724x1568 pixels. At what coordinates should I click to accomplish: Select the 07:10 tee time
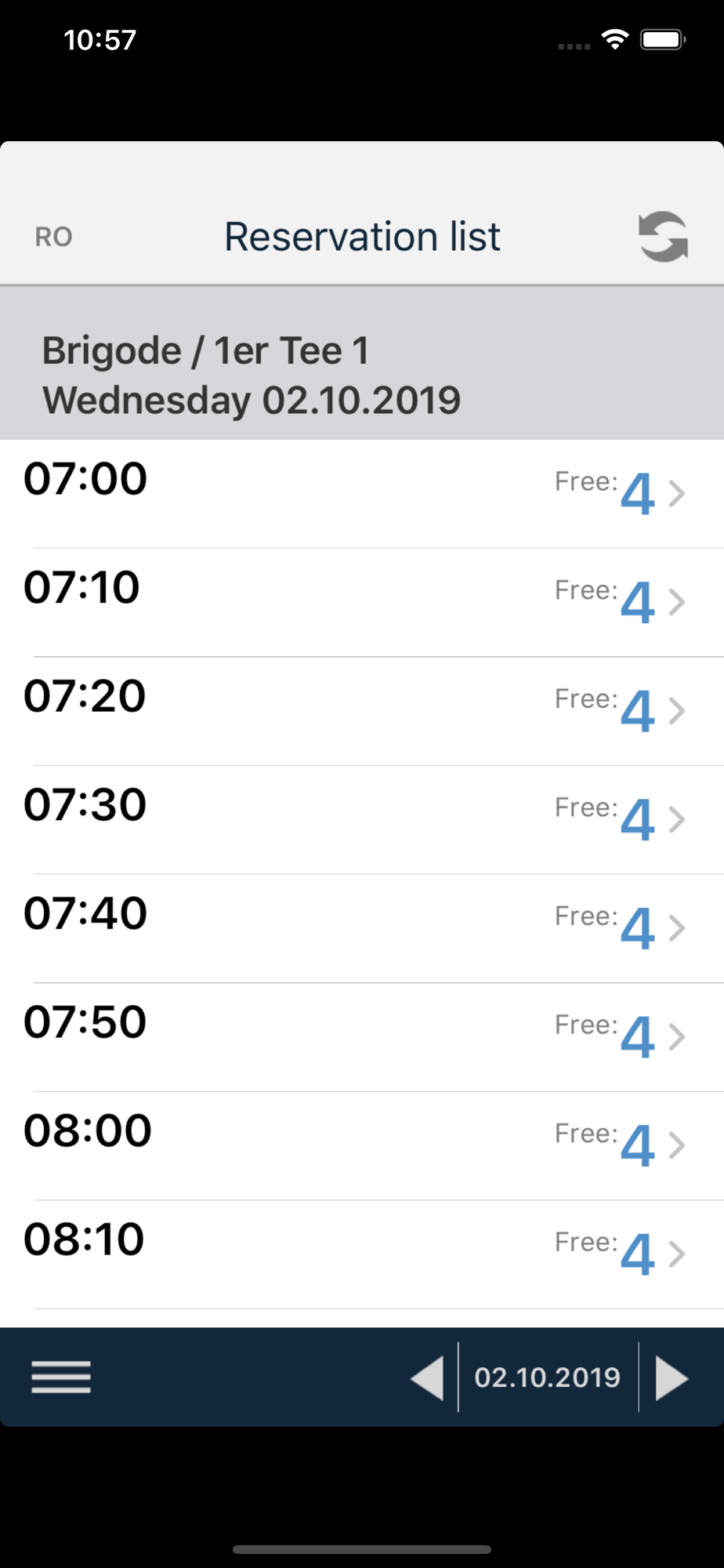(362, 603)
